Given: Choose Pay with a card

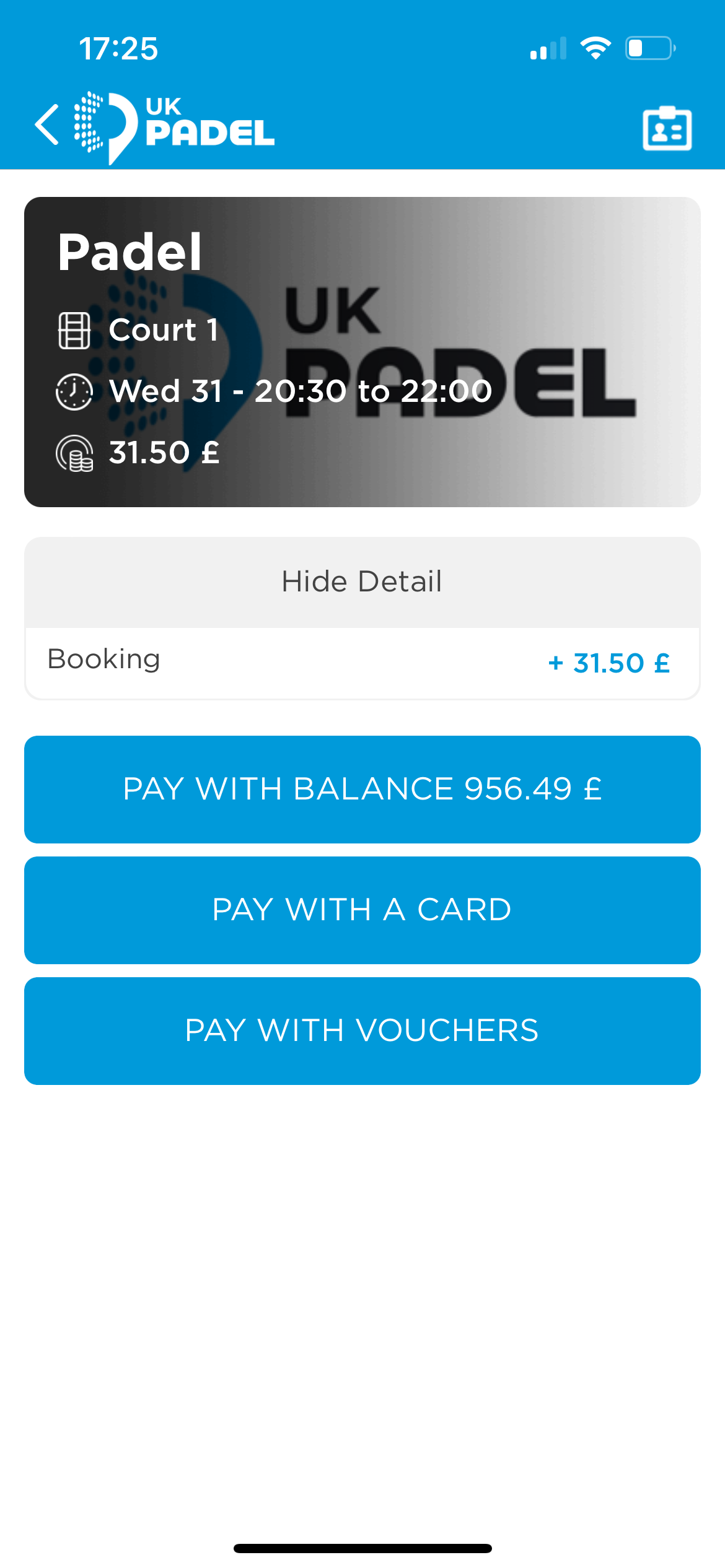Looking at the screenshot, I should [x=362, y=910].
